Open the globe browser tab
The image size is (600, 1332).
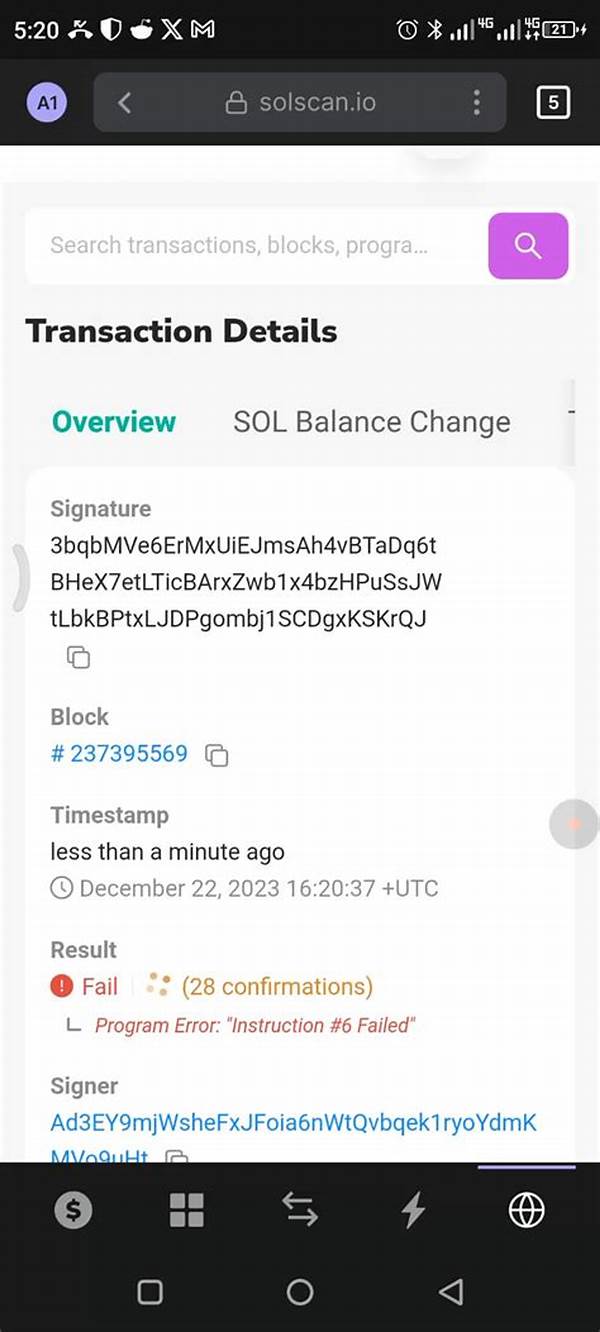pos(526,1211)
